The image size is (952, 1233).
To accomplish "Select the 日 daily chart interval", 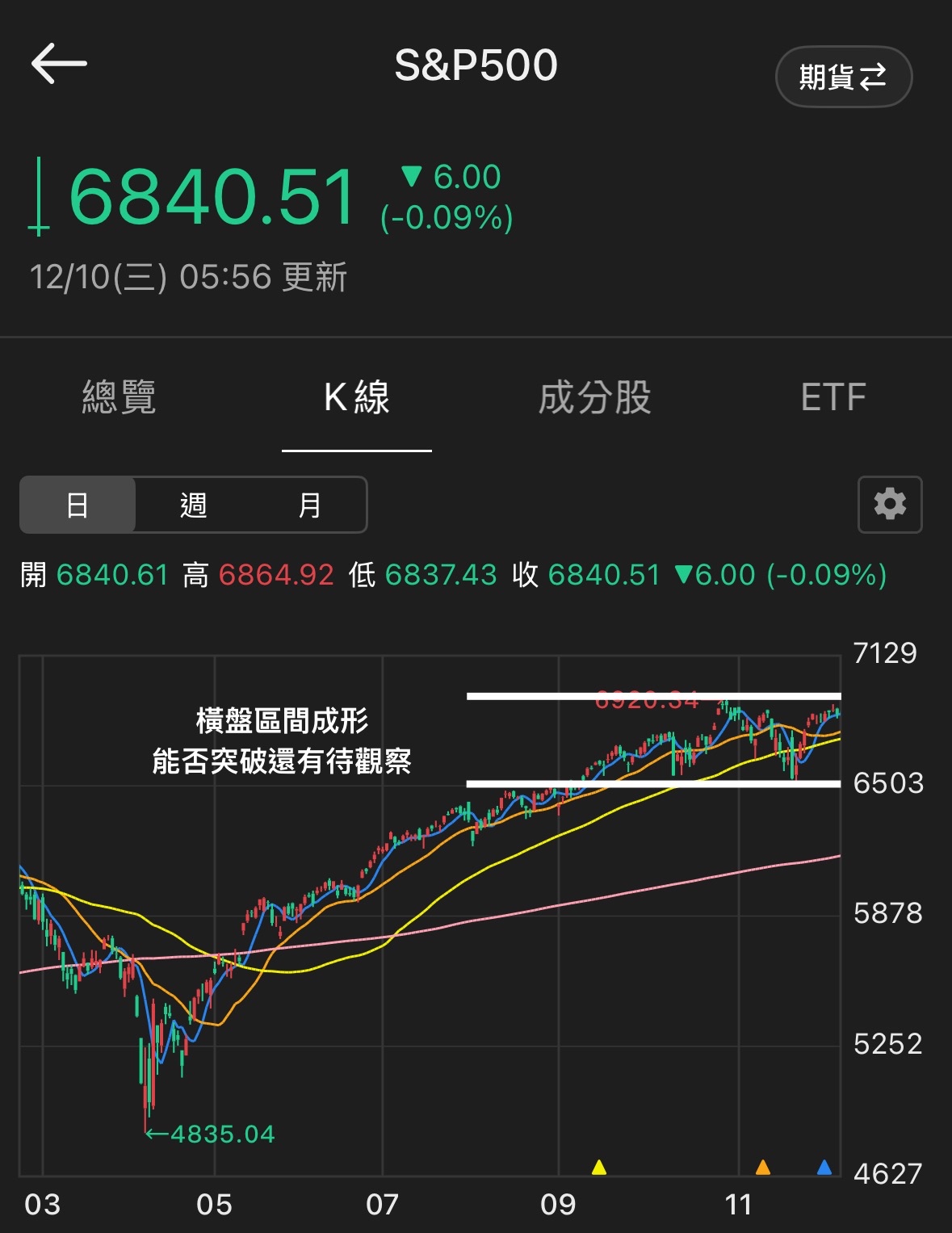I will click(78, 505).
